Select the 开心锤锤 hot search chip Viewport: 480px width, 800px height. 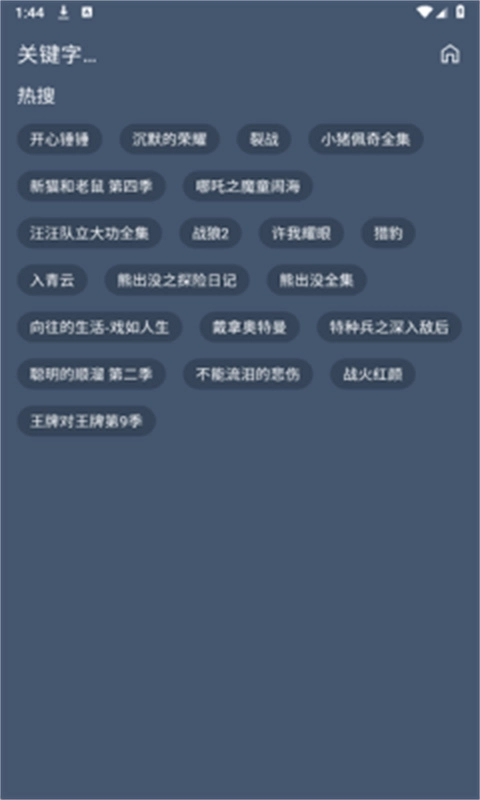[60, 139]
